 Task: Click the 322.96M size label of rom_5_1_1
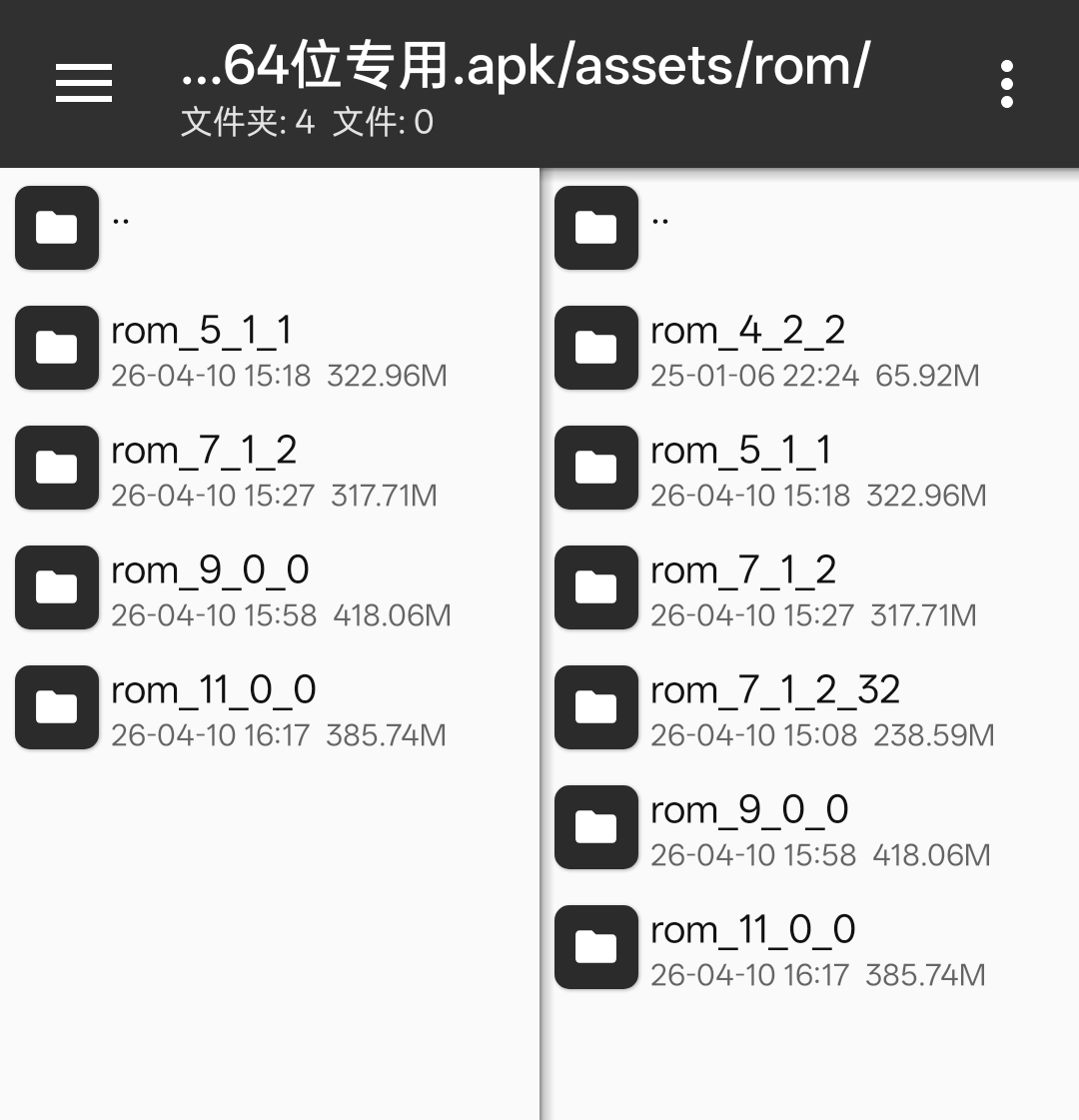tap(385, 375)
